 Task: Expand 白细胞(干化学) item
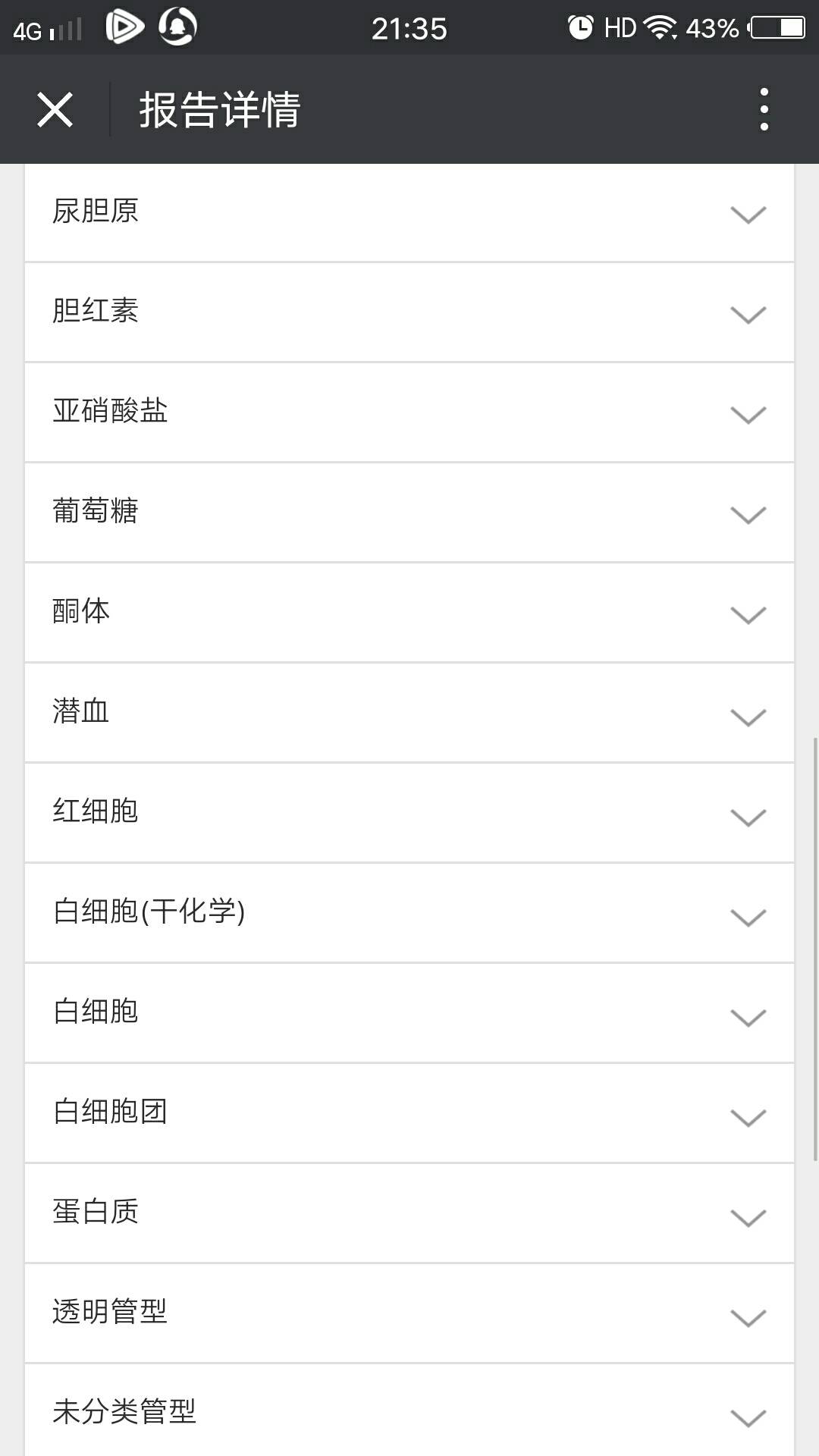[409, 913]
